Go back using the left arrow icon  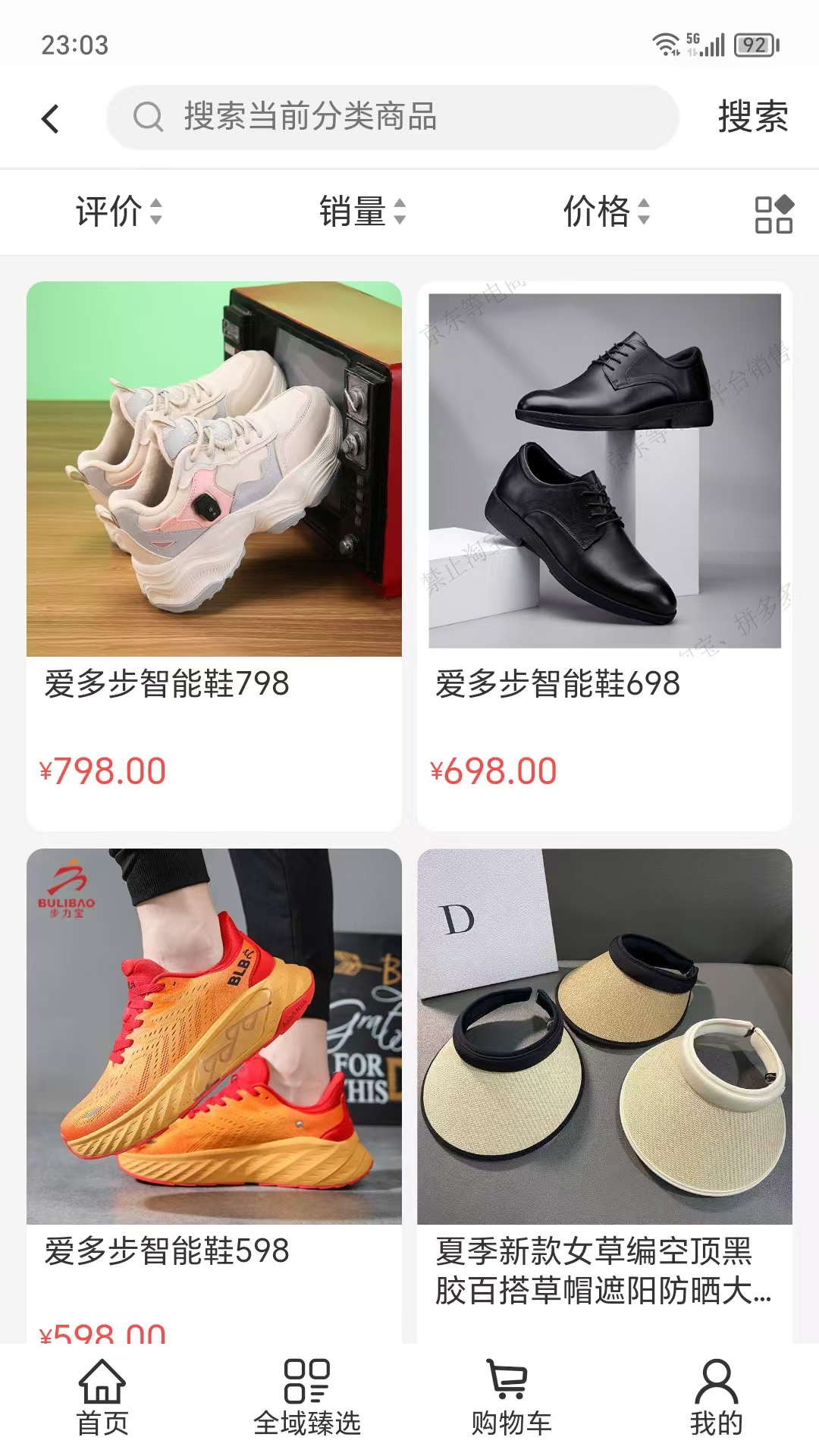[x=50, y=118]
